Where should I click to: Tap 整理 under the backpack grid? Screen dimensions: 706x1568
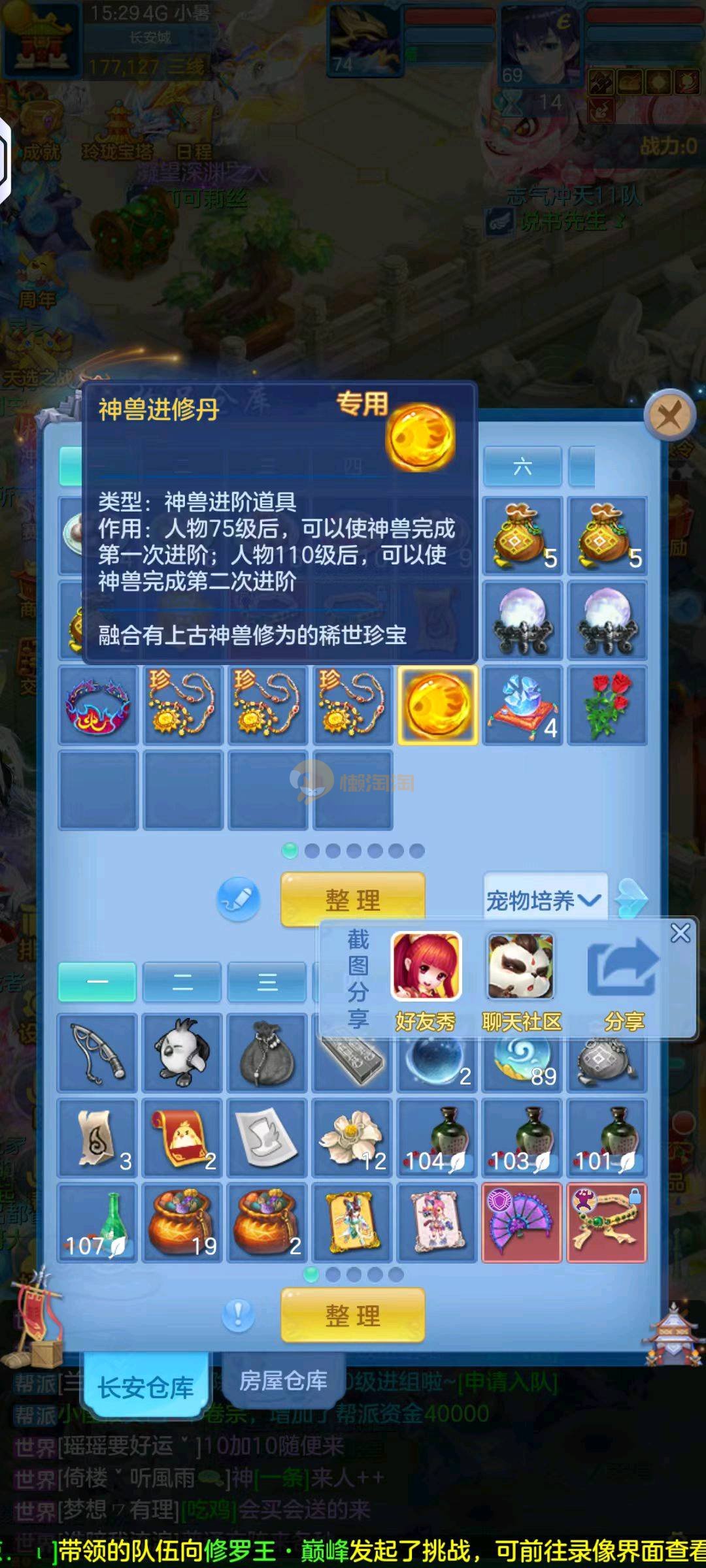point(353,1315)
